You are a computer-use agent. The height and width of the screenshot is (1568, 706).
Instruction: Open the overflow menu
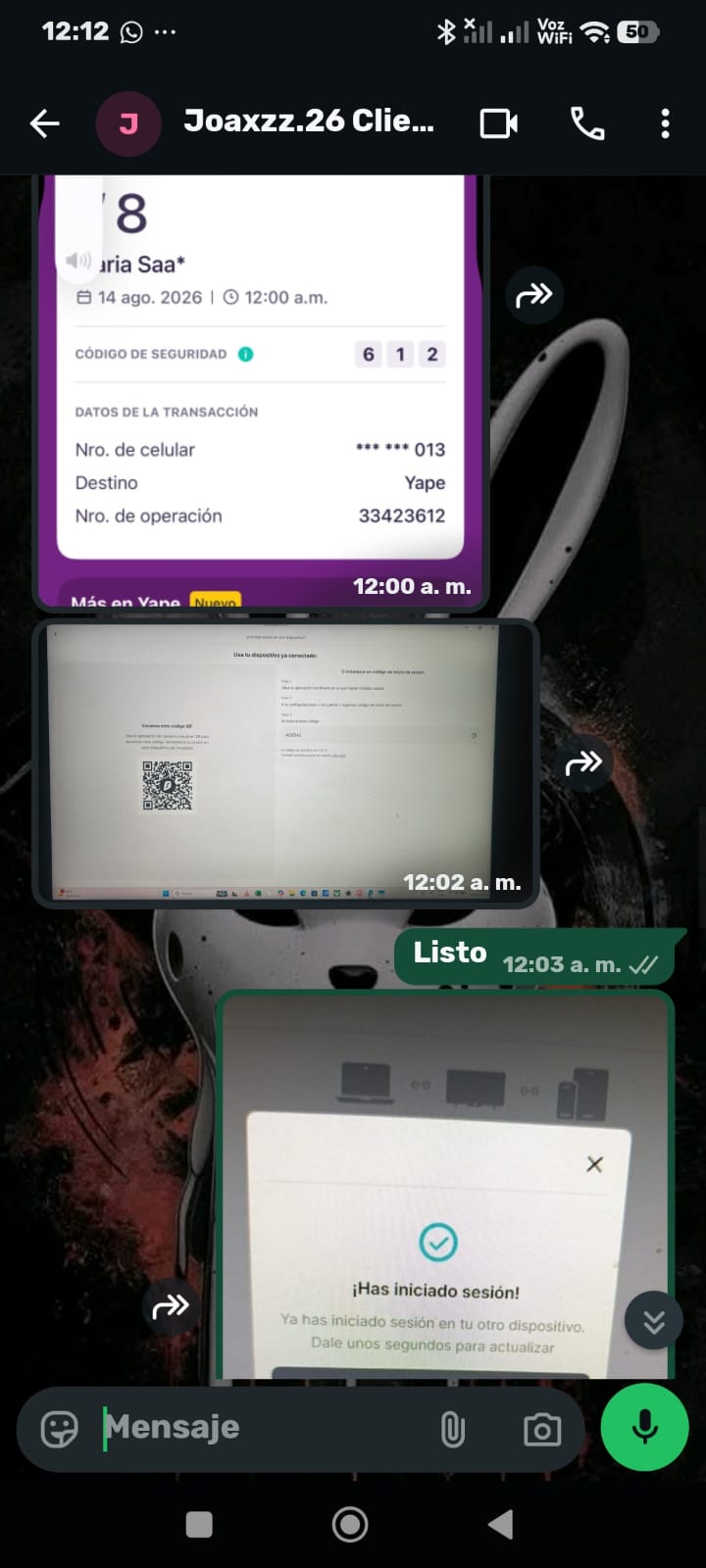(x=665, y=123)
